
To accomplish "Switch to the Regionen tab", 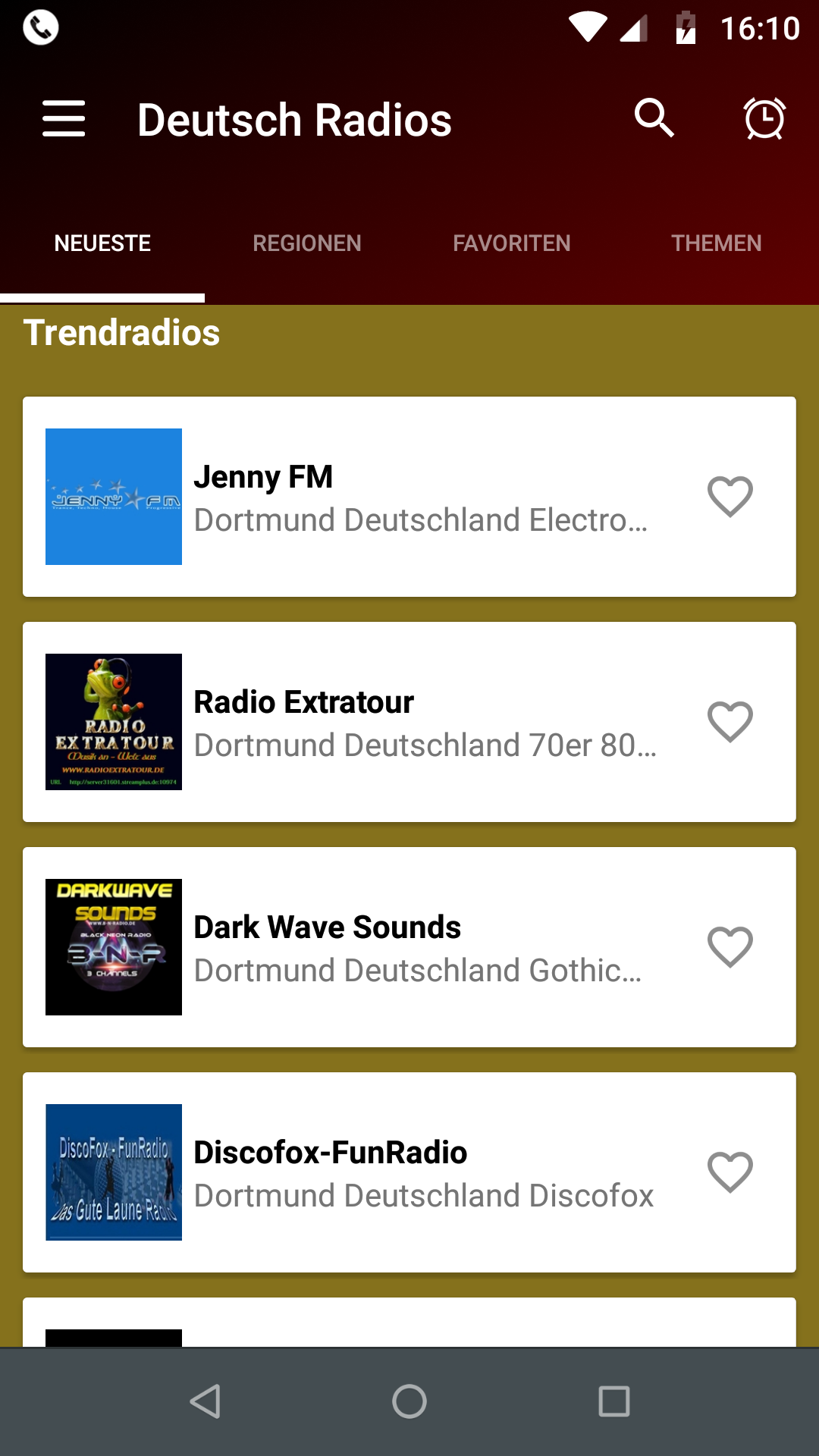I will click(307, 243).
